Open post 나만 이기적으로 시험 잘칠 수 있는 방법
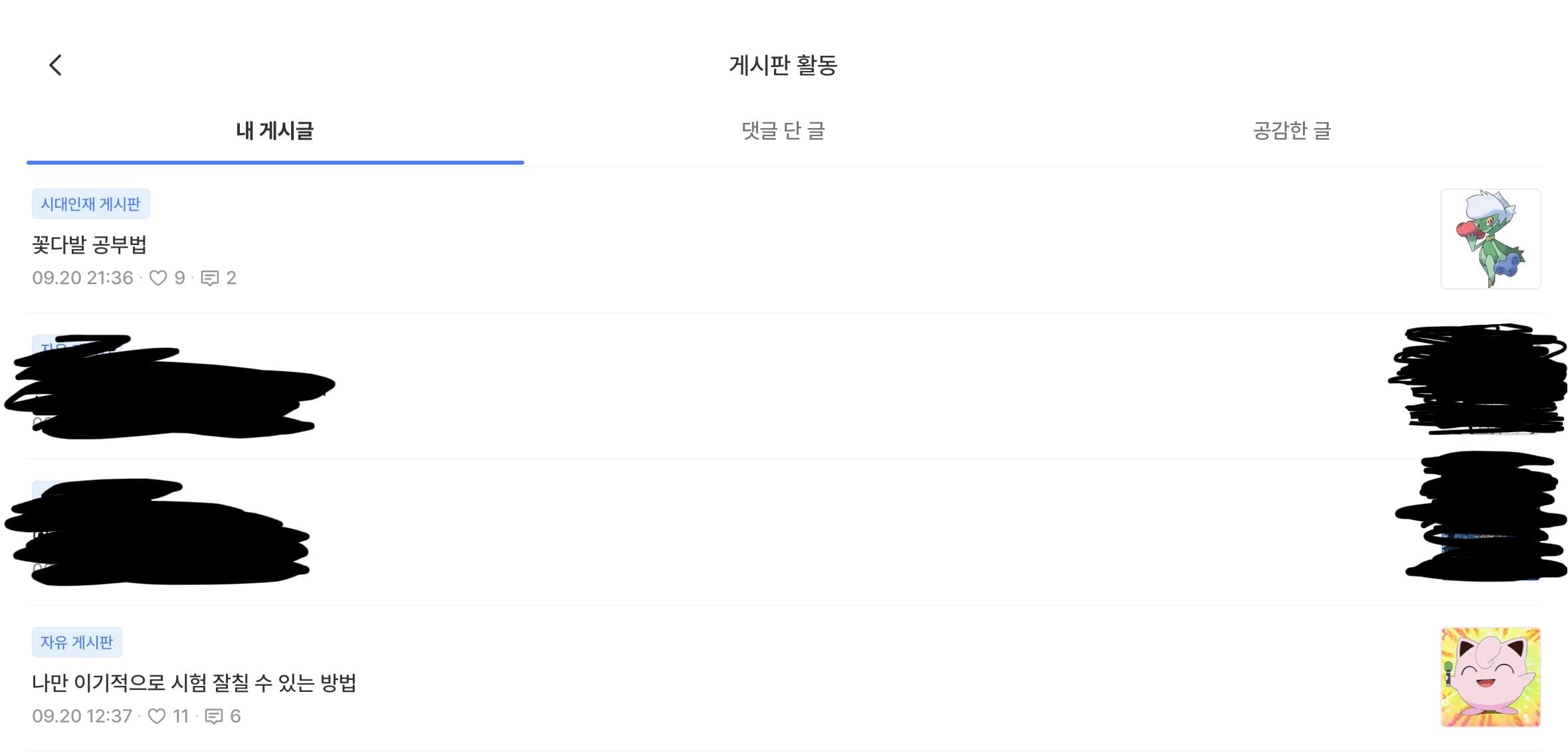 point(194,683)
